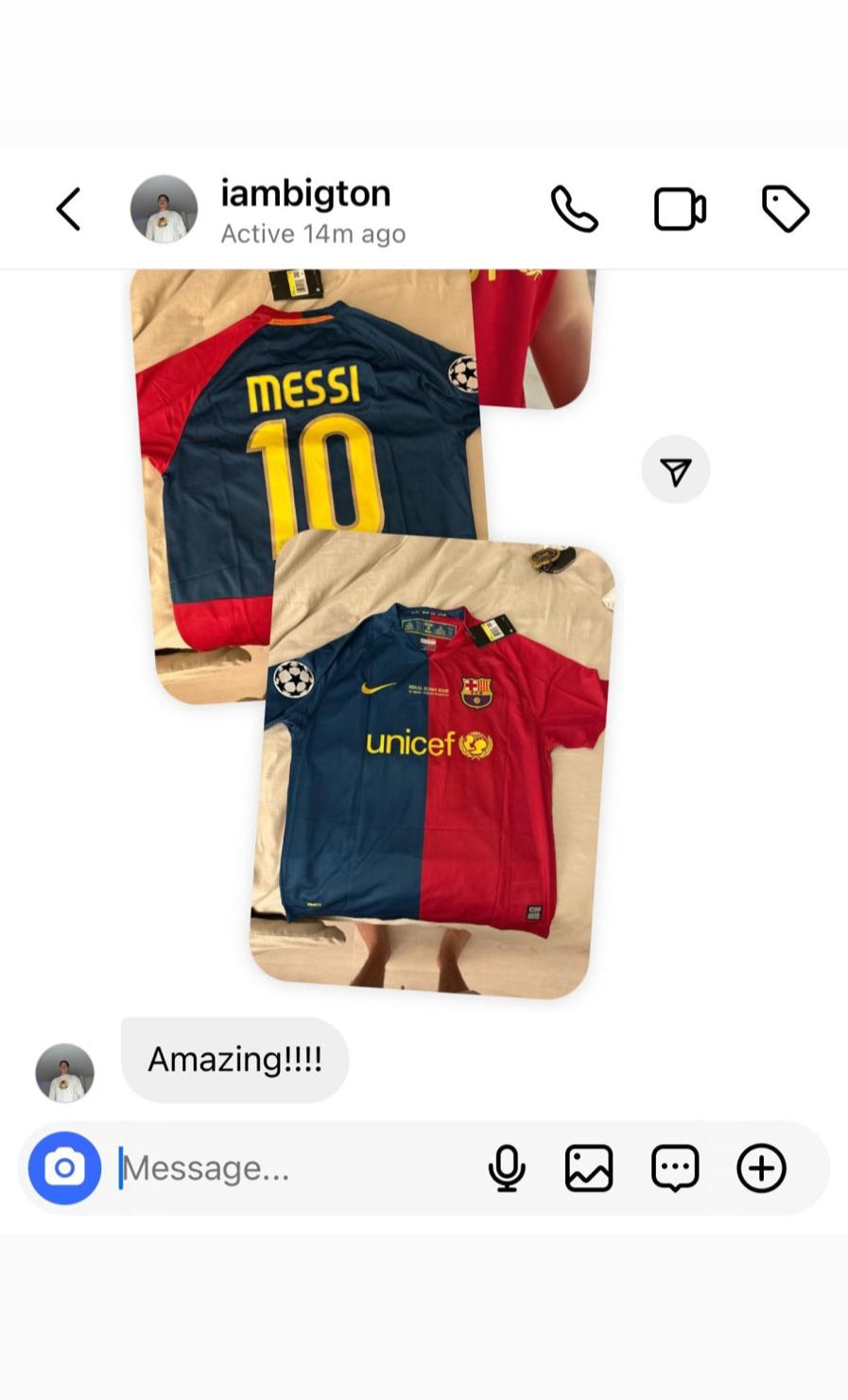Image resolution: width=848 pixels, height=1400 pixels.
Task: Open the saved replies bubble icon
Action: point(675,1168)
